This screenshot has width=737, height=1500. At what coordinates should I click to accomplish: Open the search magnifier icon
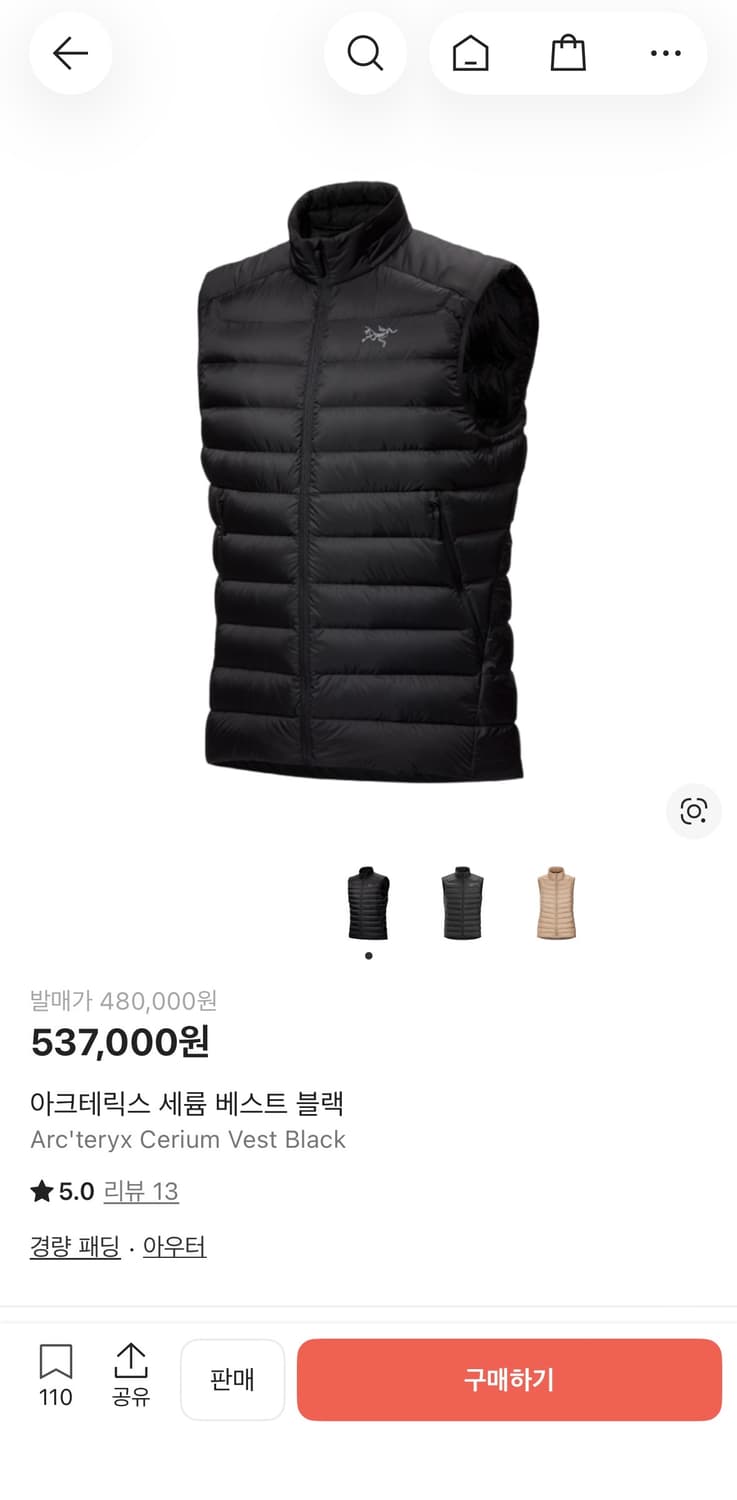366,53
